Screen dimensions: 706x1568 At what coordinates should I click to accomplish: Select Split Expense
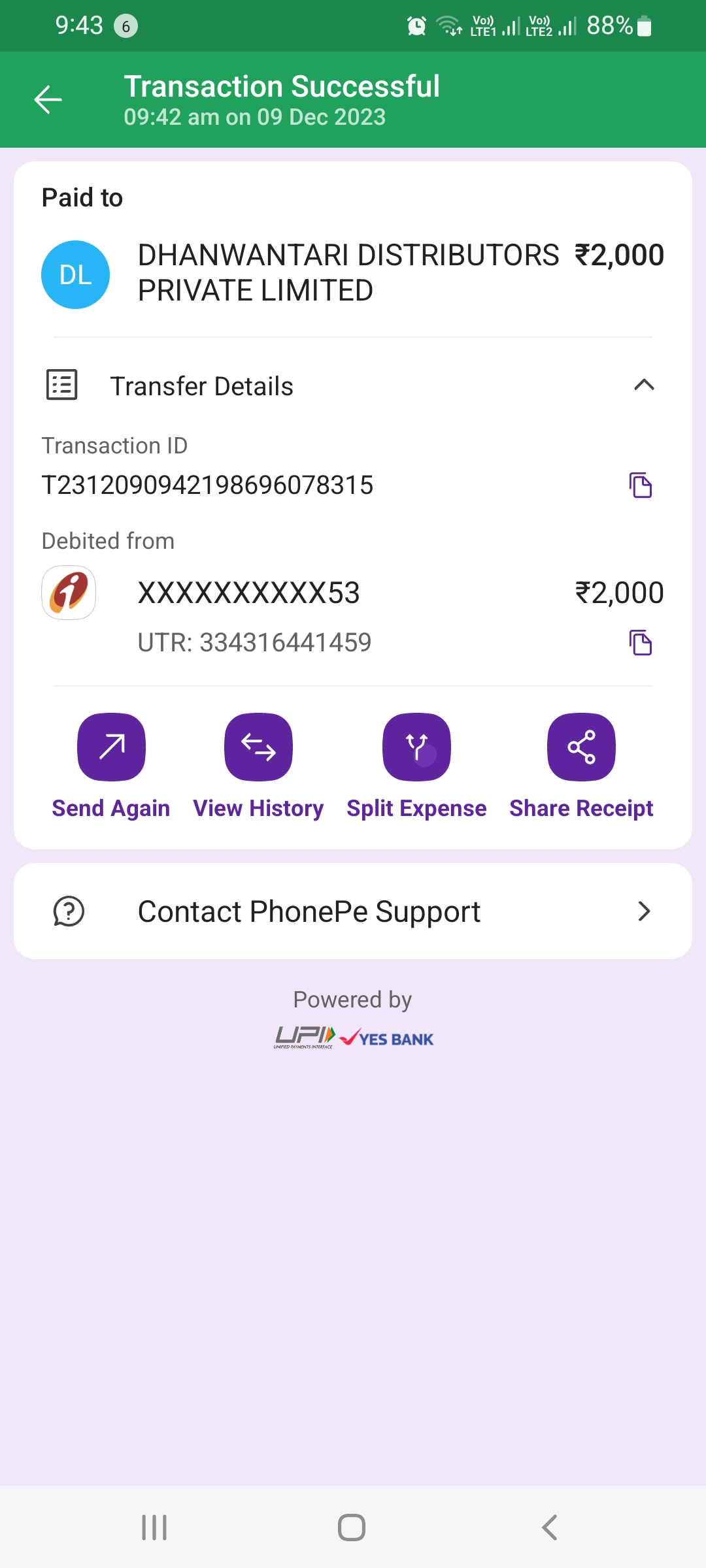tap(416, 766)
